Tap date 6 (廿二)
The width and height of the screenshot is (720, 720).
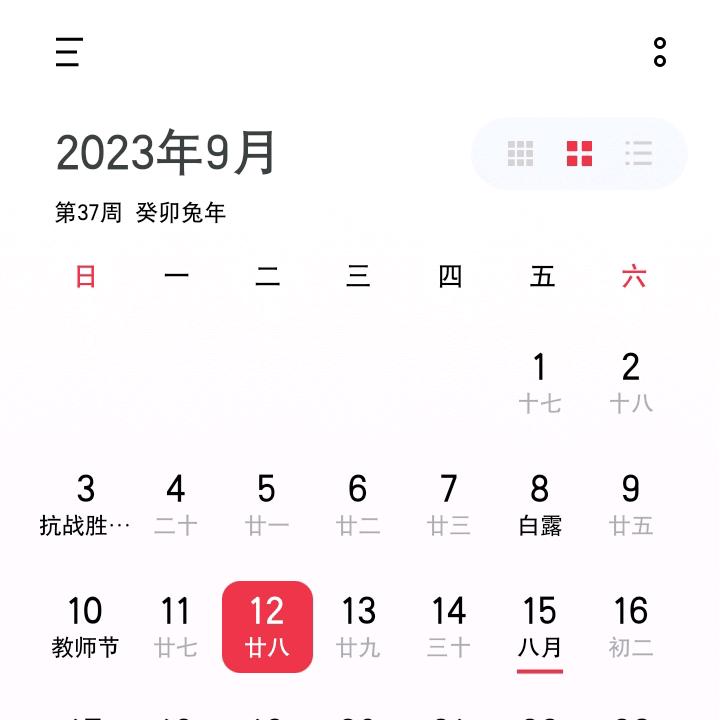coord(358,504)
